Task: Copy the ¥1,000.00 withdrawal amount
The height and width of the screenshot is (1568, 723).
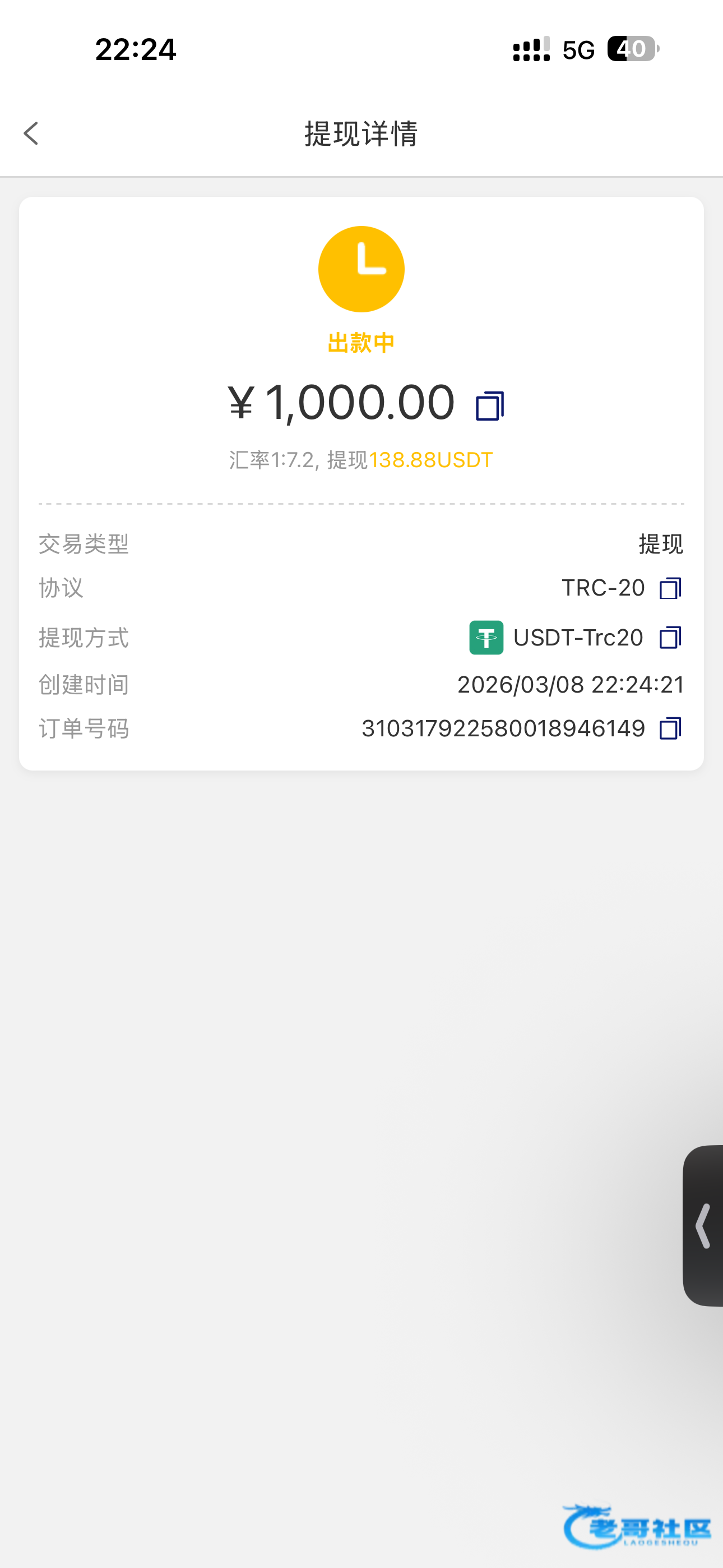Action: pos(490,406)
